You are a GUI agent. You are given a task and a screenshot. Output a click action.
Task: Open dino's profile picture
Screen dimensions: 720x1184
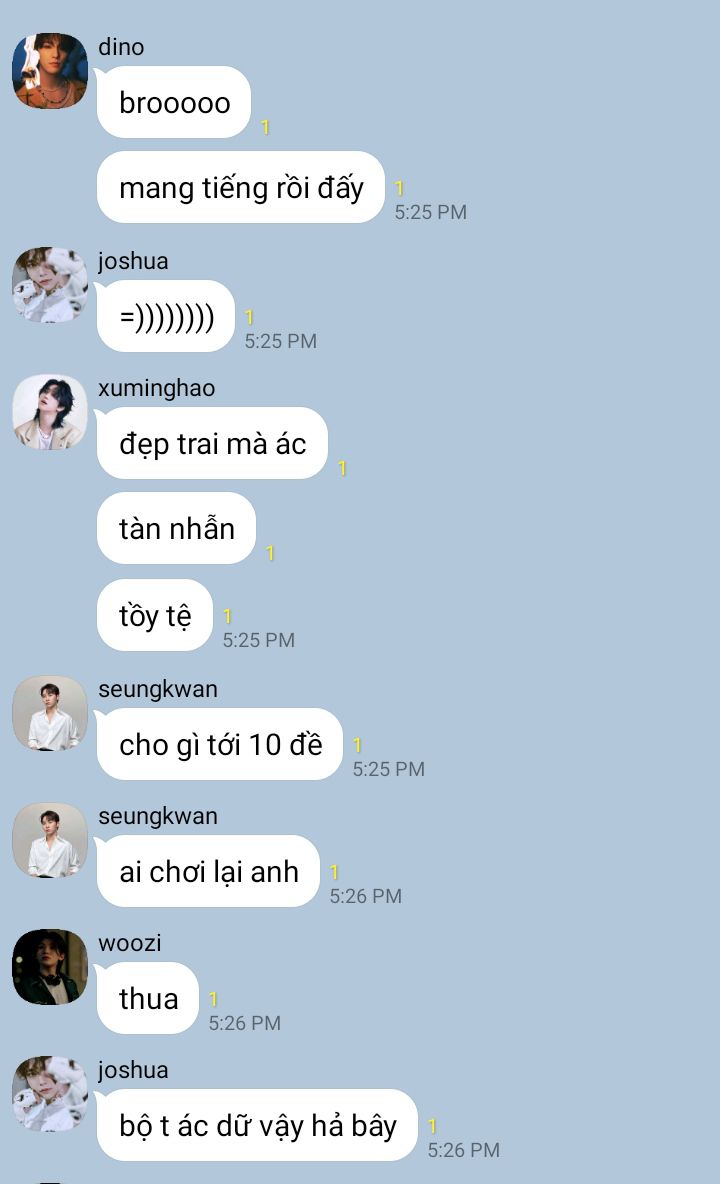pyautogui.click(x=50, y=70)
